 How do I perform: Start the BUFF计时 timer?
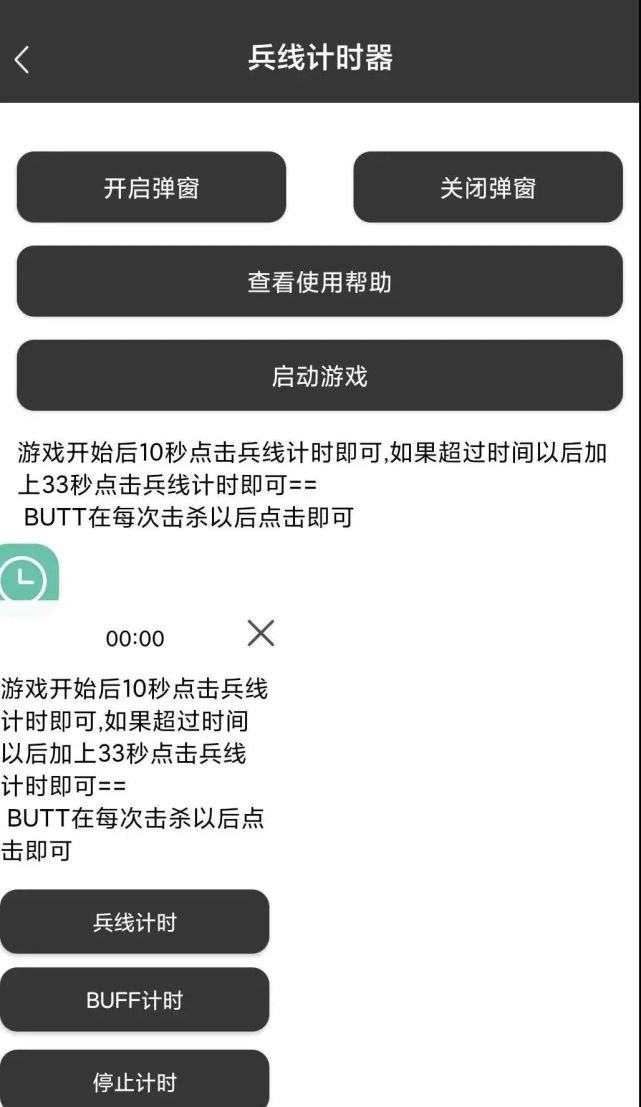tap(134, 1000)
